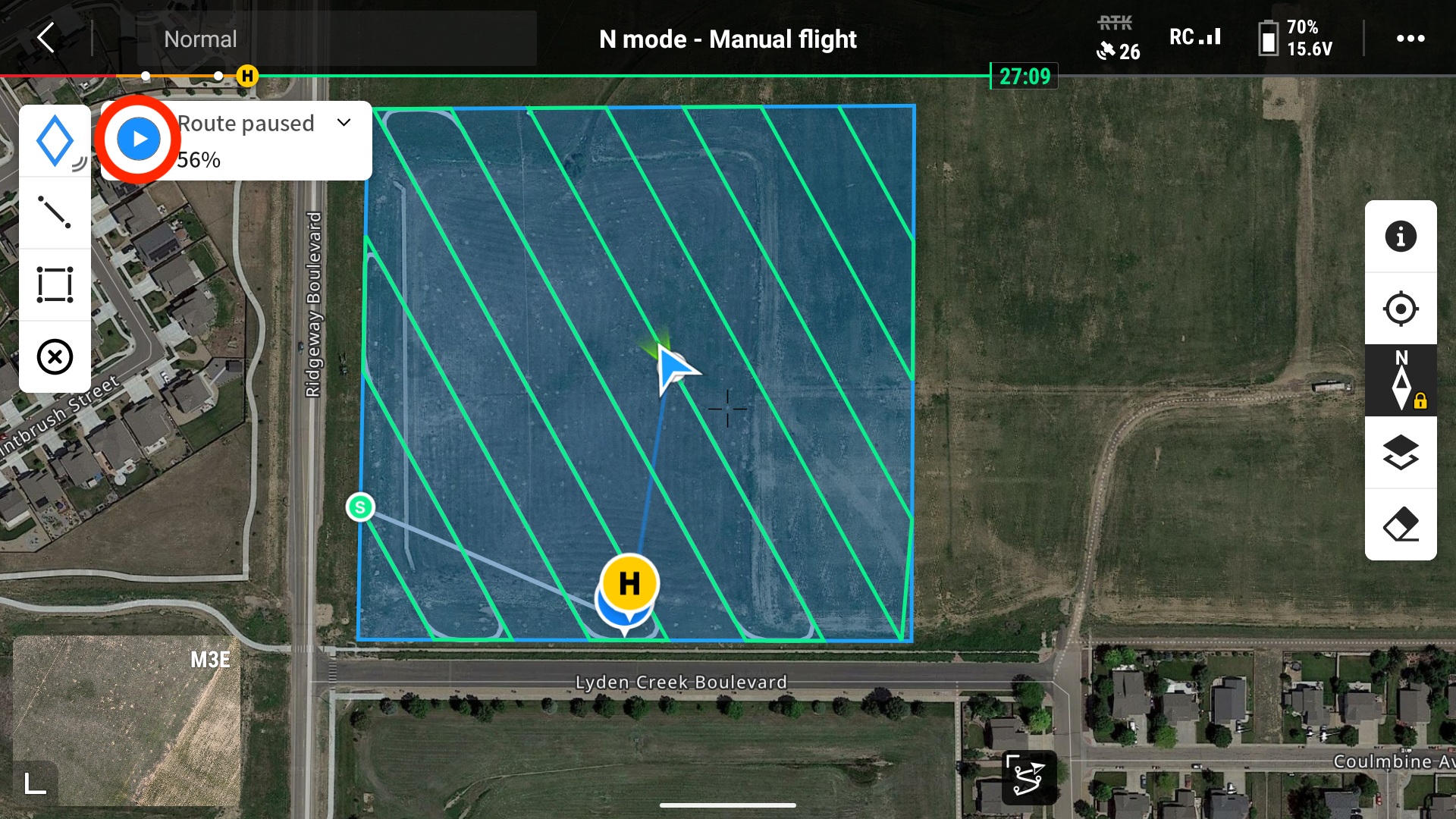Recenter map on current location

click(x=1400, y=309)
